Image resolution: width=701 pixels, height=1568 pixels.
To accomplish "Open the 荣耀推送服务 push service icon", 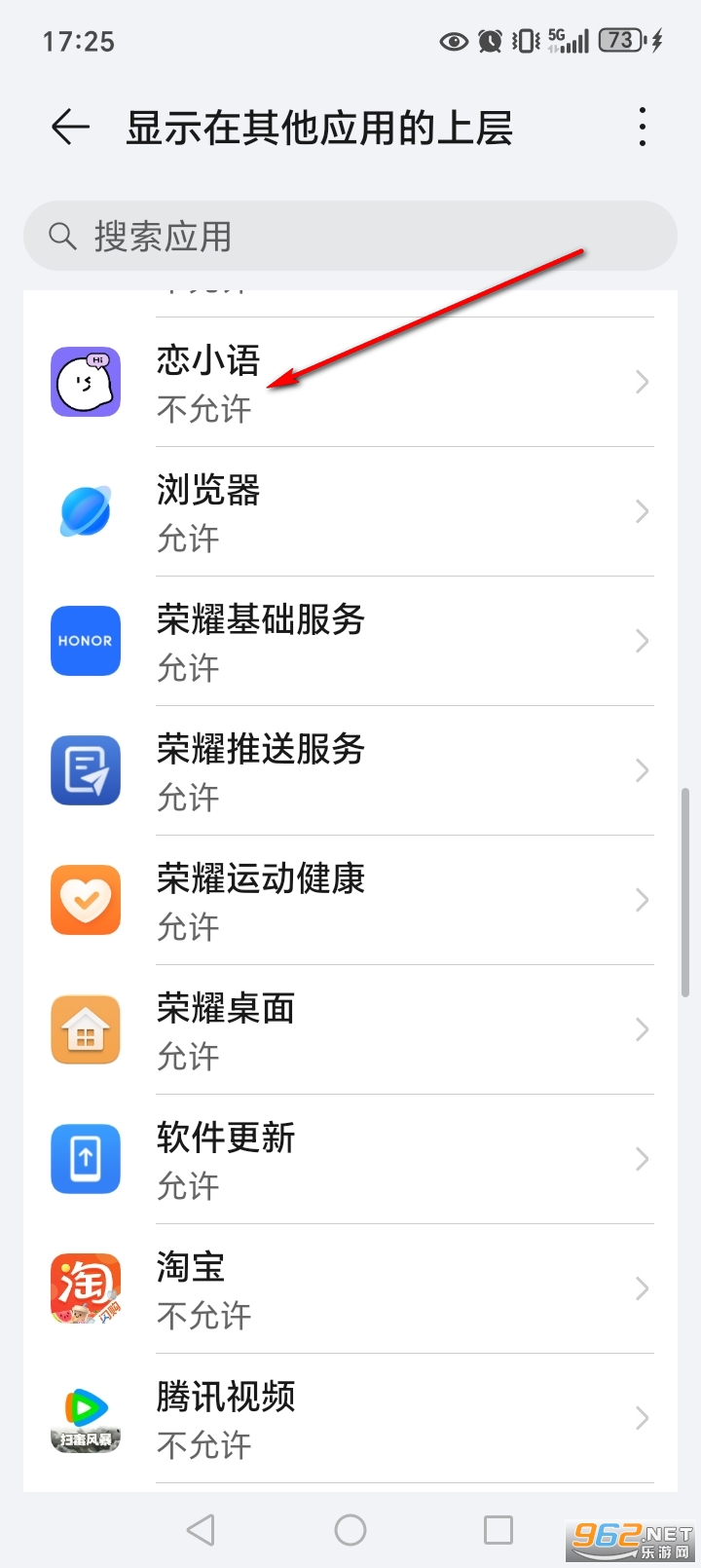I will point(85,770).
